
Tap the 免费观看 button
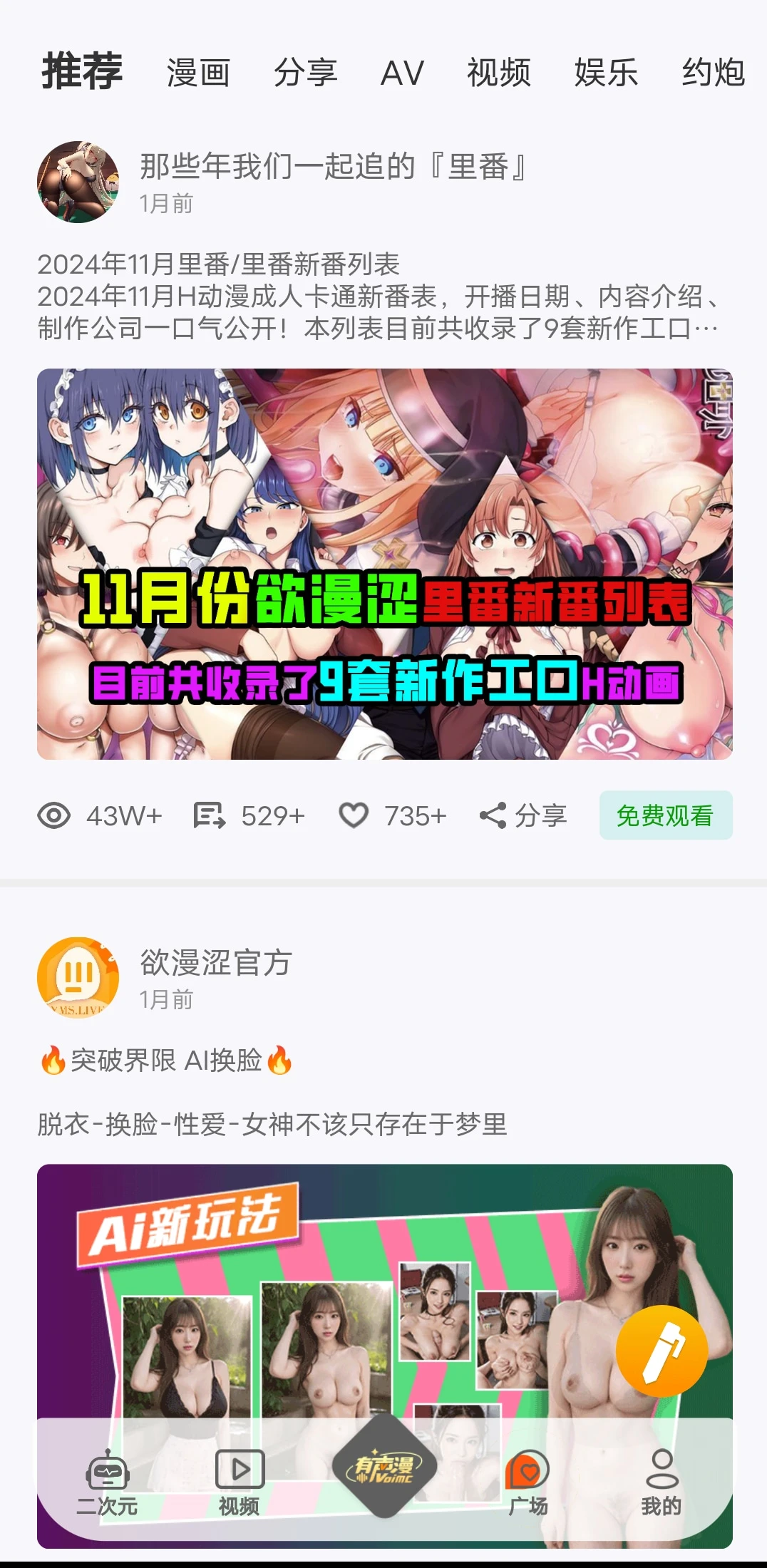666,815
